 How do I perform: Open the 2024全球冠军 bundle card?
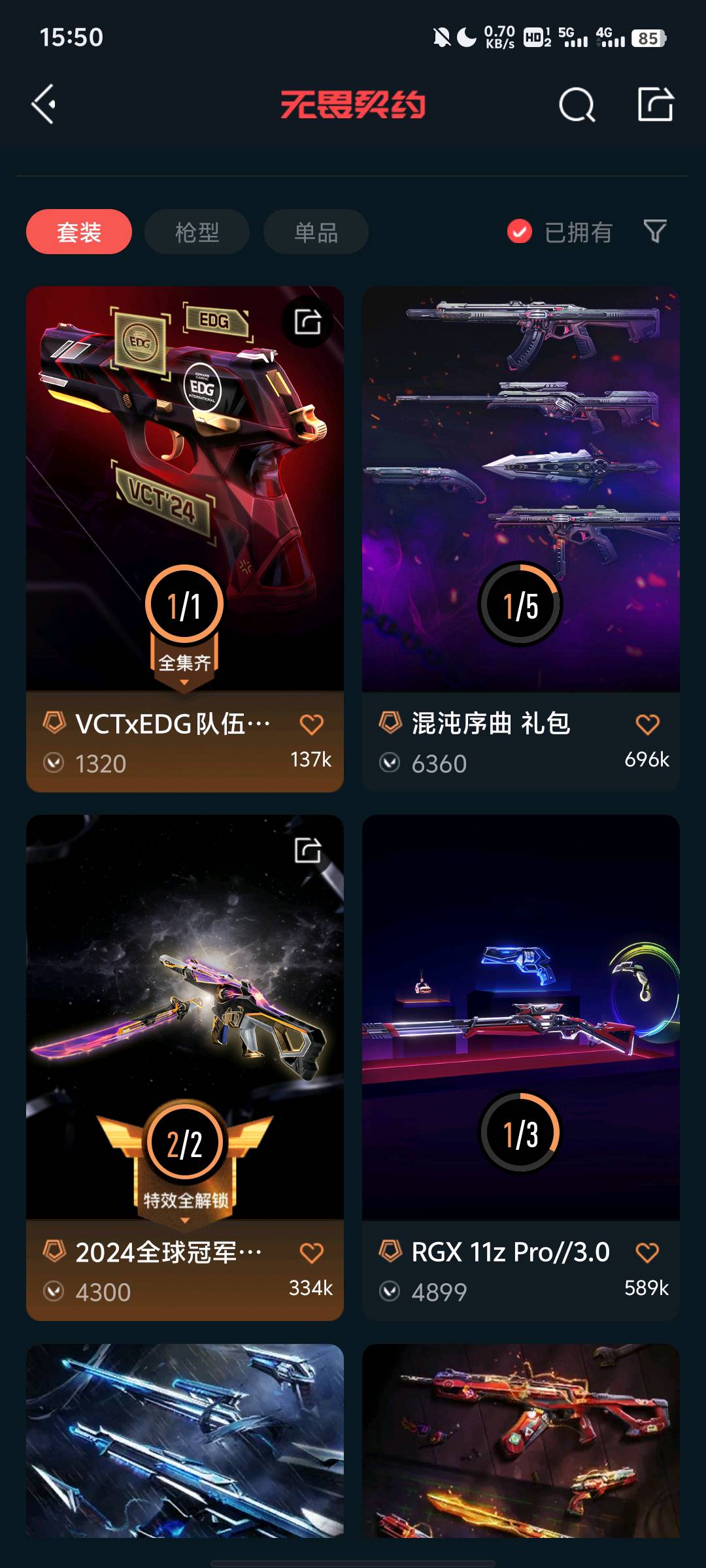184,1019
